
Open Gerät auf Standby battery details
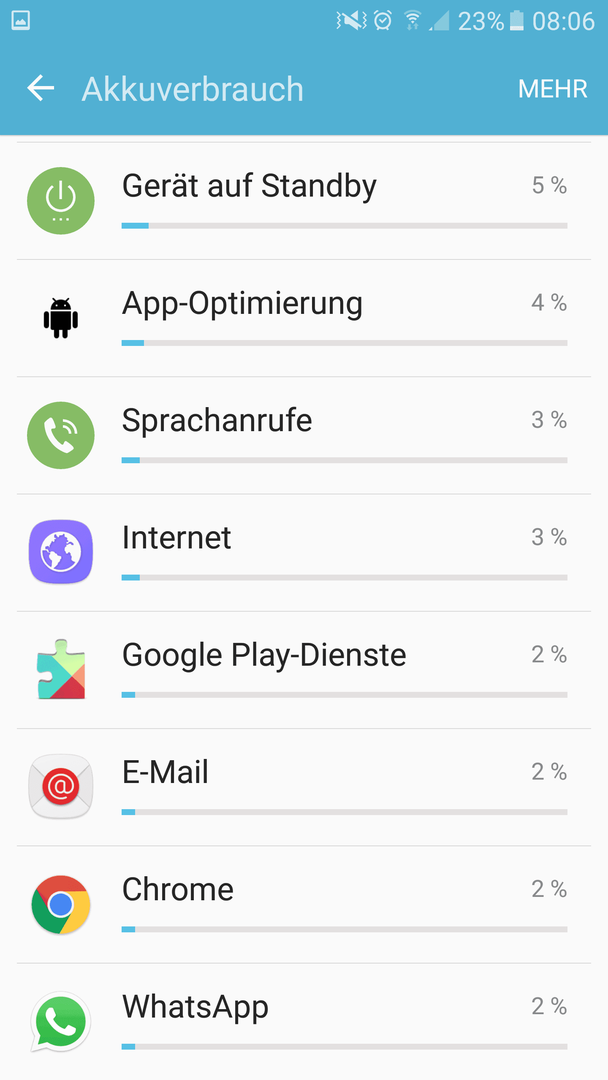304,201
